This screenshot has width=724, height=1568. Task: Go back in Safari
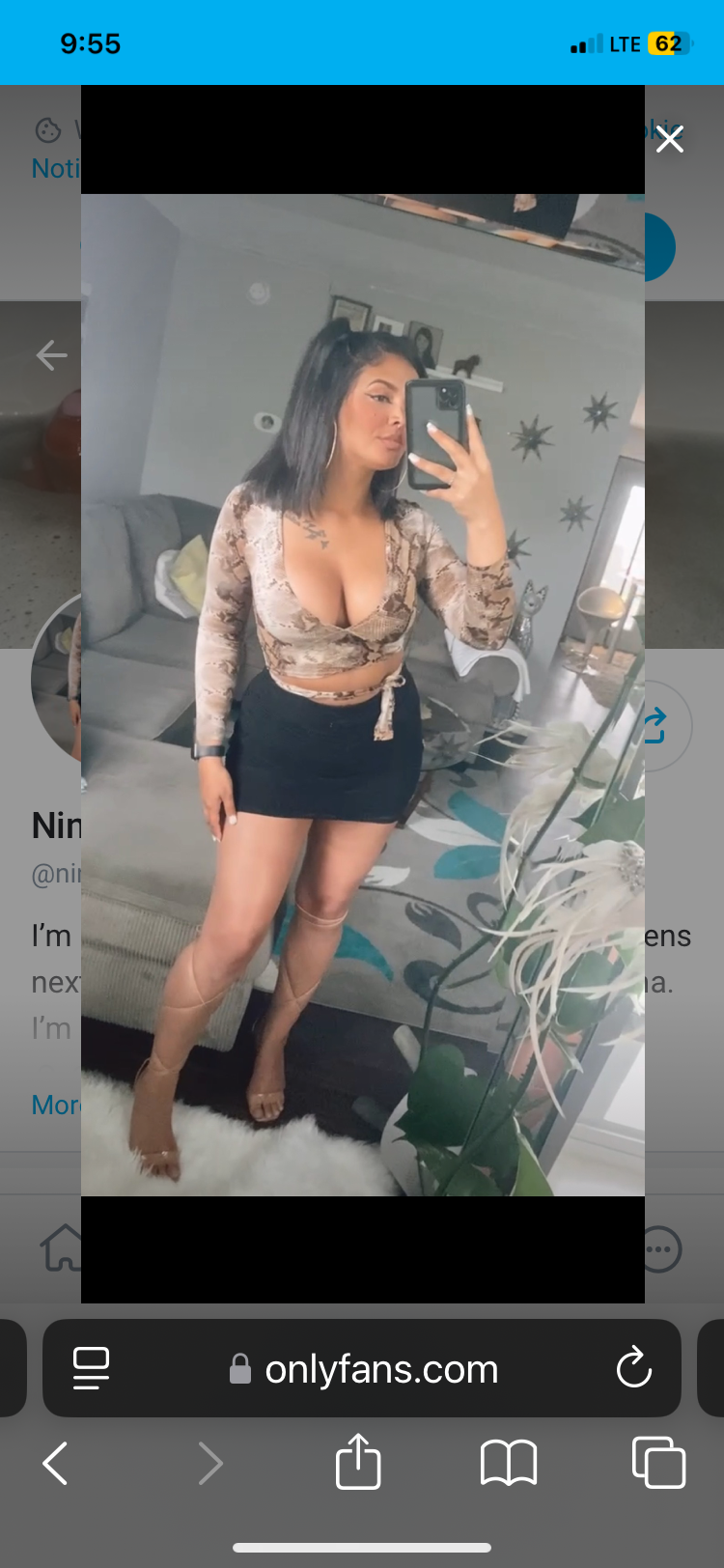coord(55,1464)
